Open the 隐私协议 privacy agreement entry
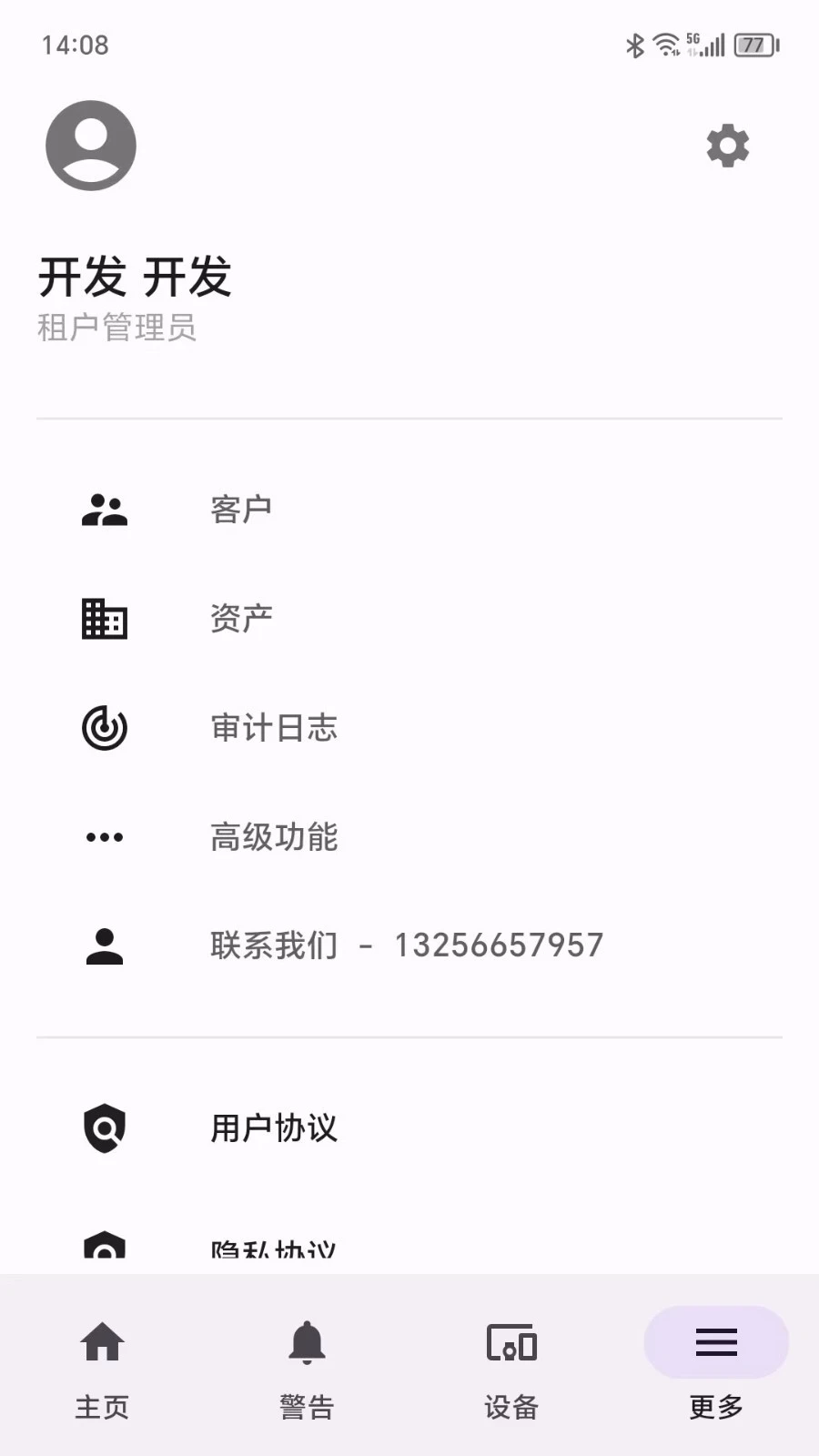Screen dimensions: 819x1456 [274, 1247]
